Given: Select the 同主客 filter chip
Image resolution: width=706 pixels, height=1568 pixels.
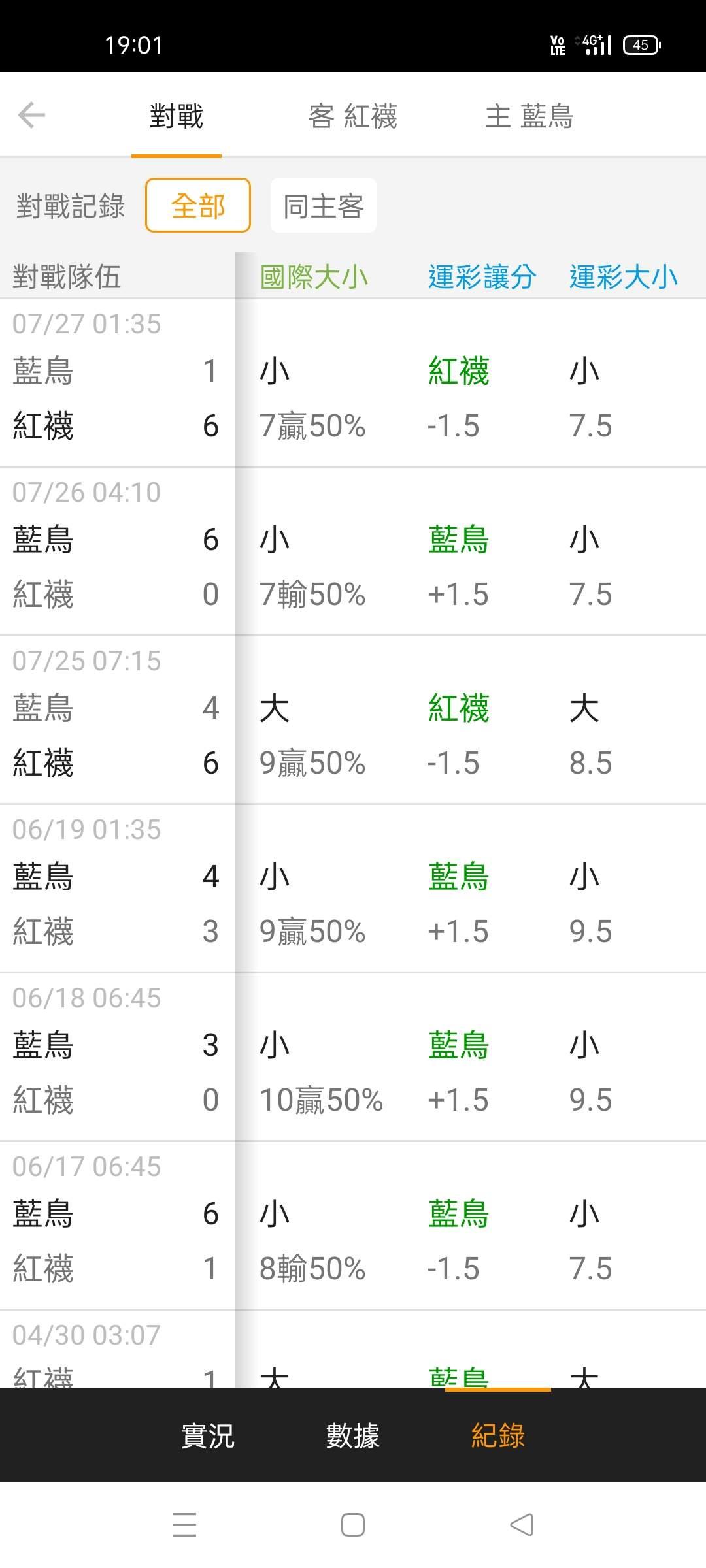Looking at the screenshot, I should (324, 205).
